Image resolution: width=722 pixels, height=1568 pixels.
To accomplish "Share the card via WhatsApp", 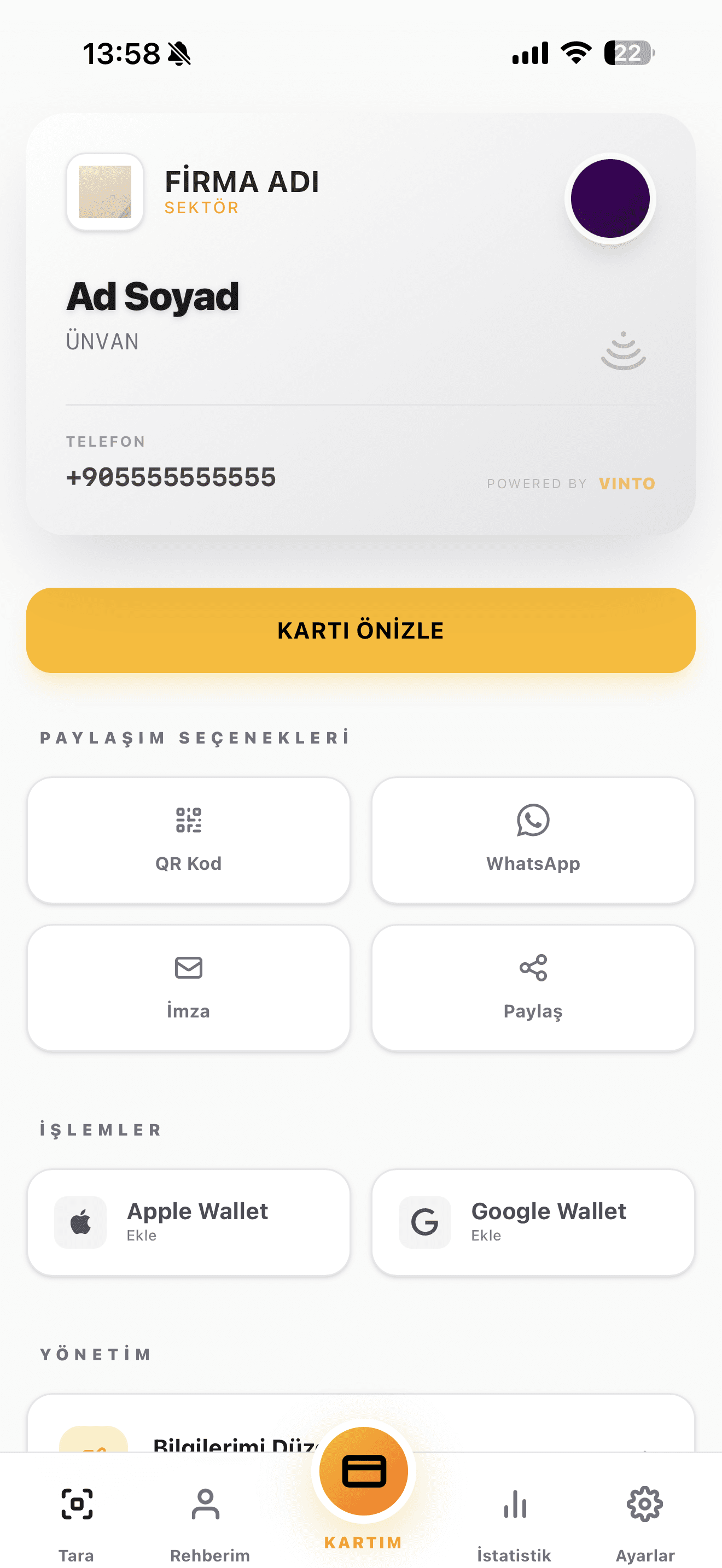I will (533, 840).
